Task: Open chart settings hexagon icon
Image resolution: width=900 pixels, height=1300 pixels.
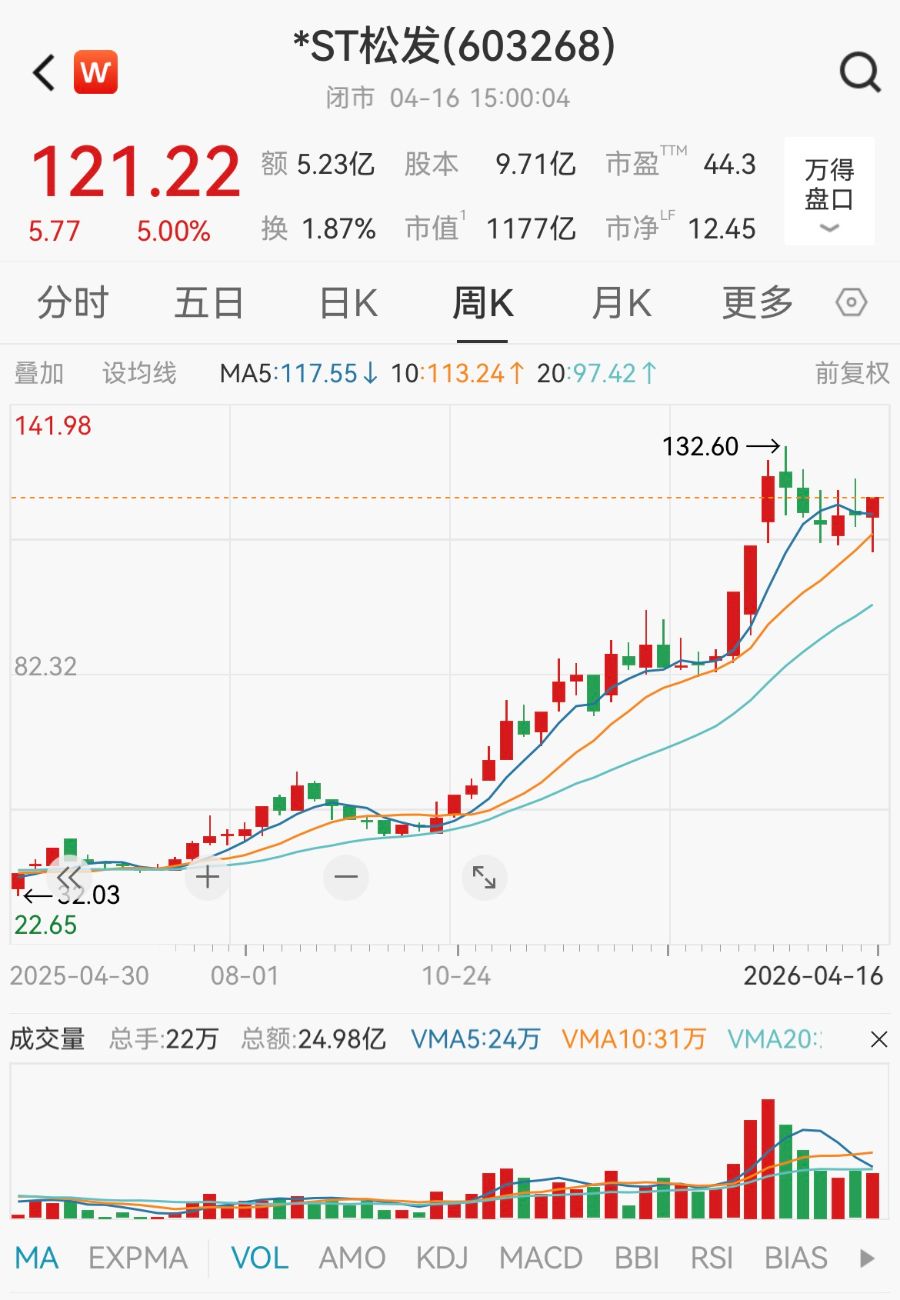Action: [851, 303]
